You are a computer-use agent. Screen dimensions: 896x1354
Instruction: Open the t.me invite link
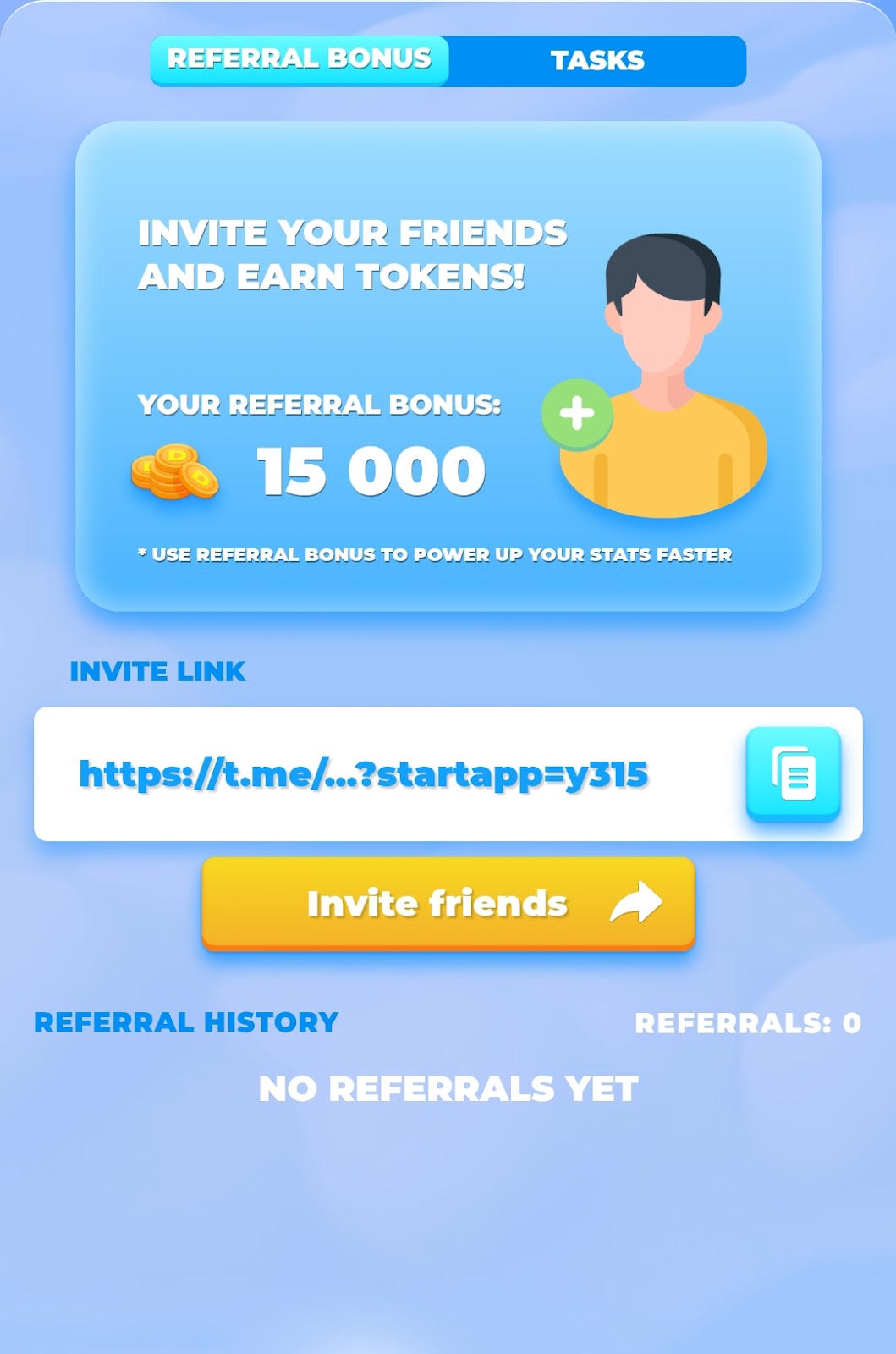click(364, 774)
